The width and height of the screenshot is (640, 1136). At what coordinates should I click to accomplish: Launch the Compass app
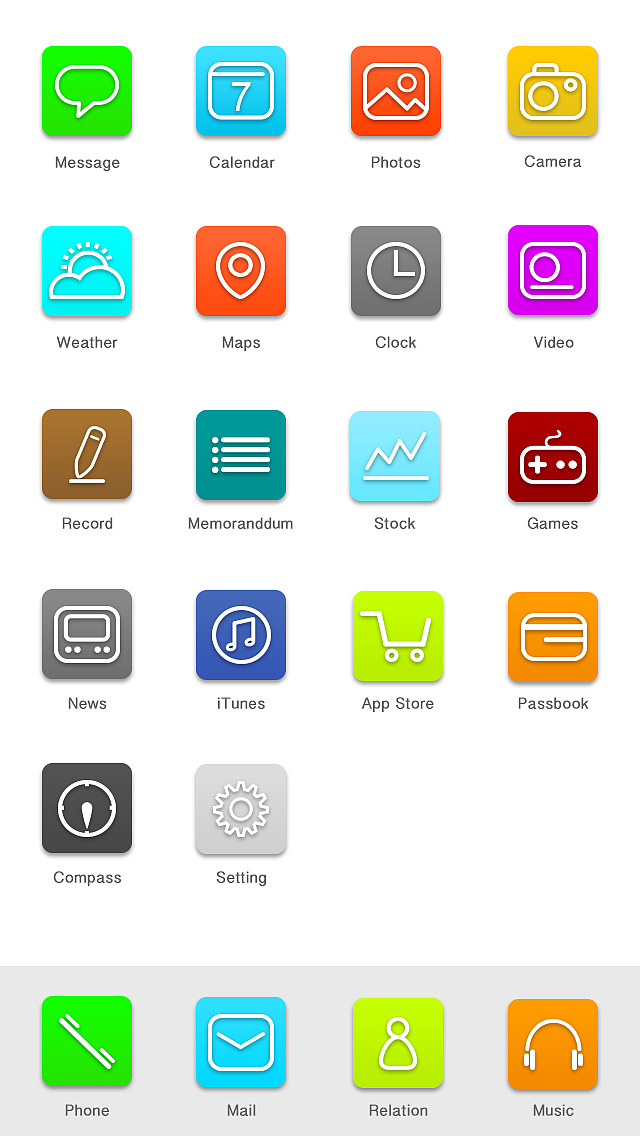(87, 808)
